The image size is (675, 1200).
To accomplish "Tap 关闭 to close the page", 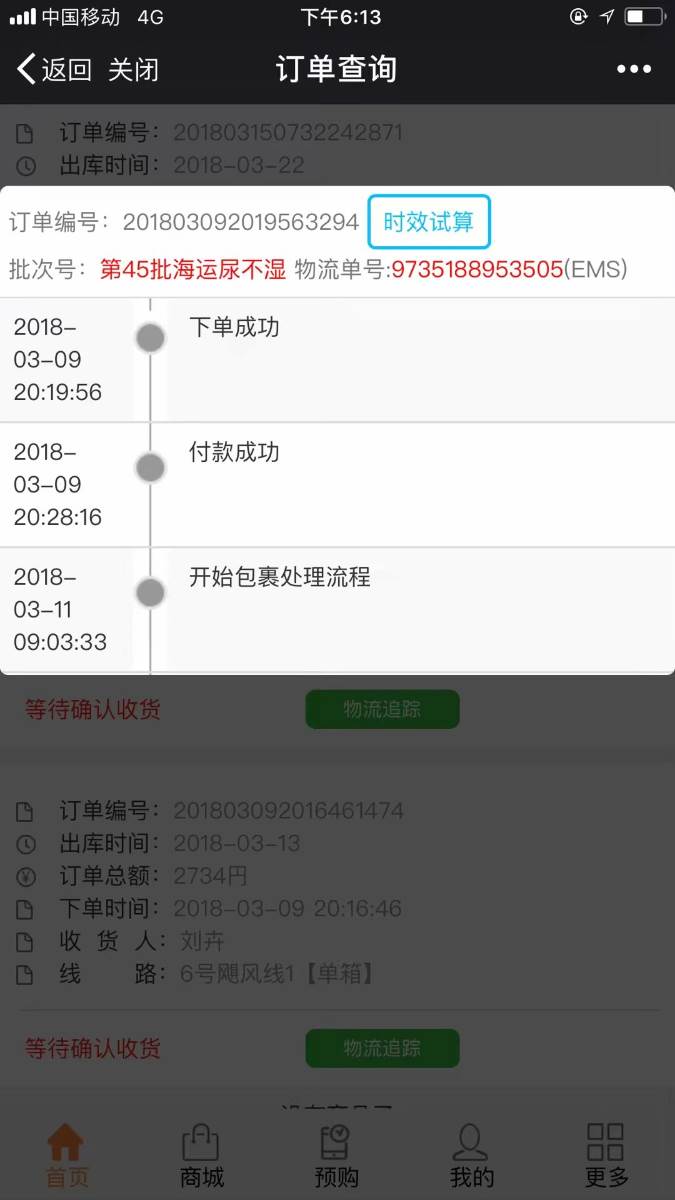I will pyautogui.click(x=133, y=70).
